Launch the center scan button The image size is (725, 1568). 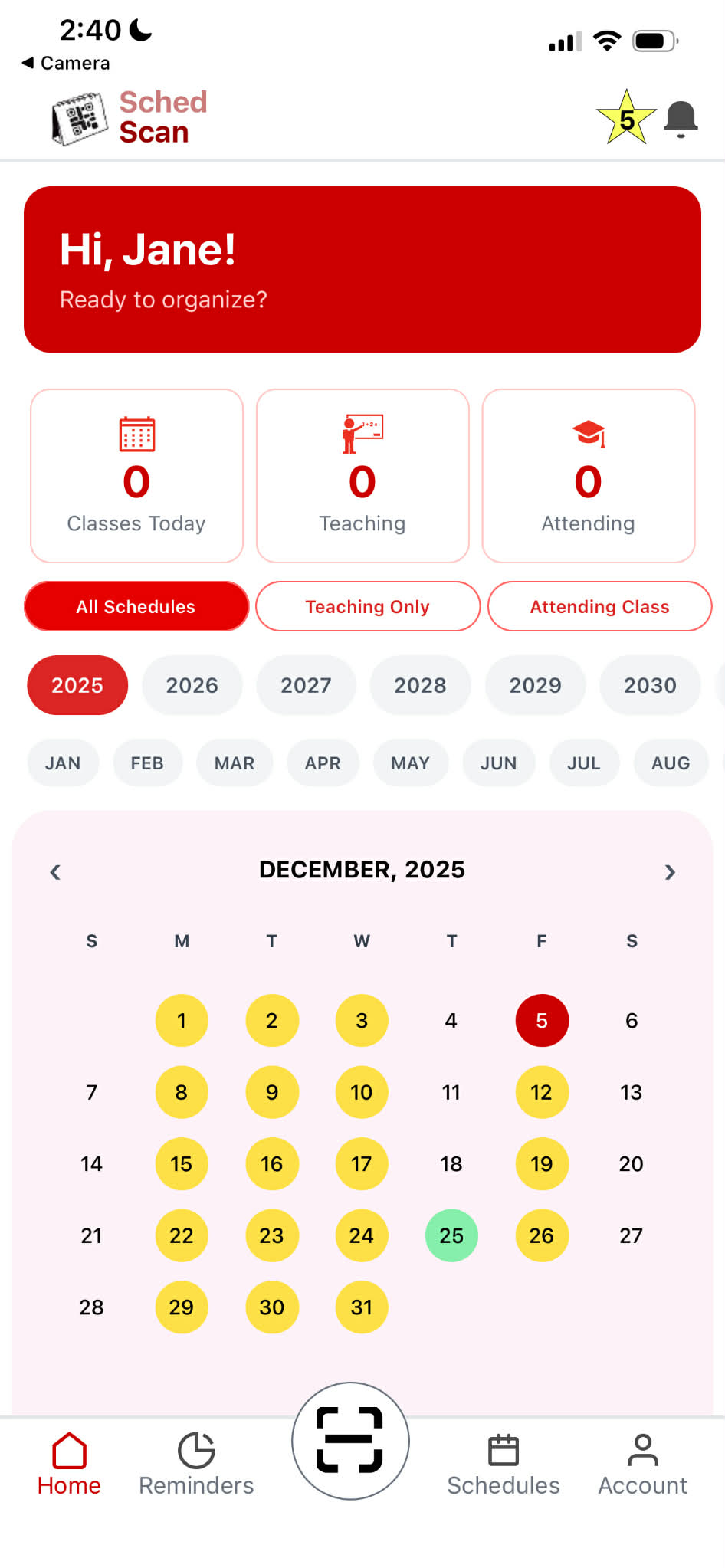tap(350, 1441)
